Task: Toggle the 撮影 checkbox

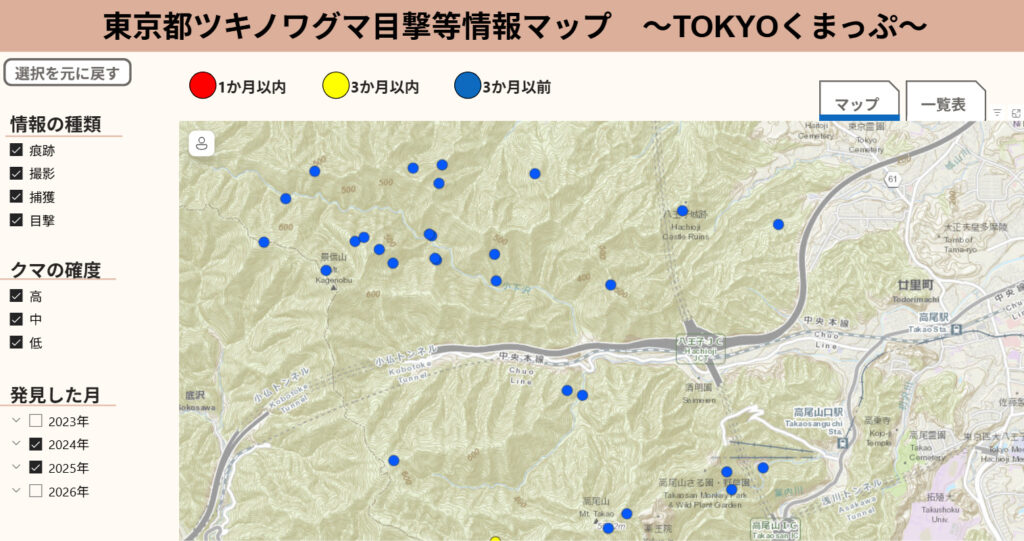Action: click(x=16, y=173)
